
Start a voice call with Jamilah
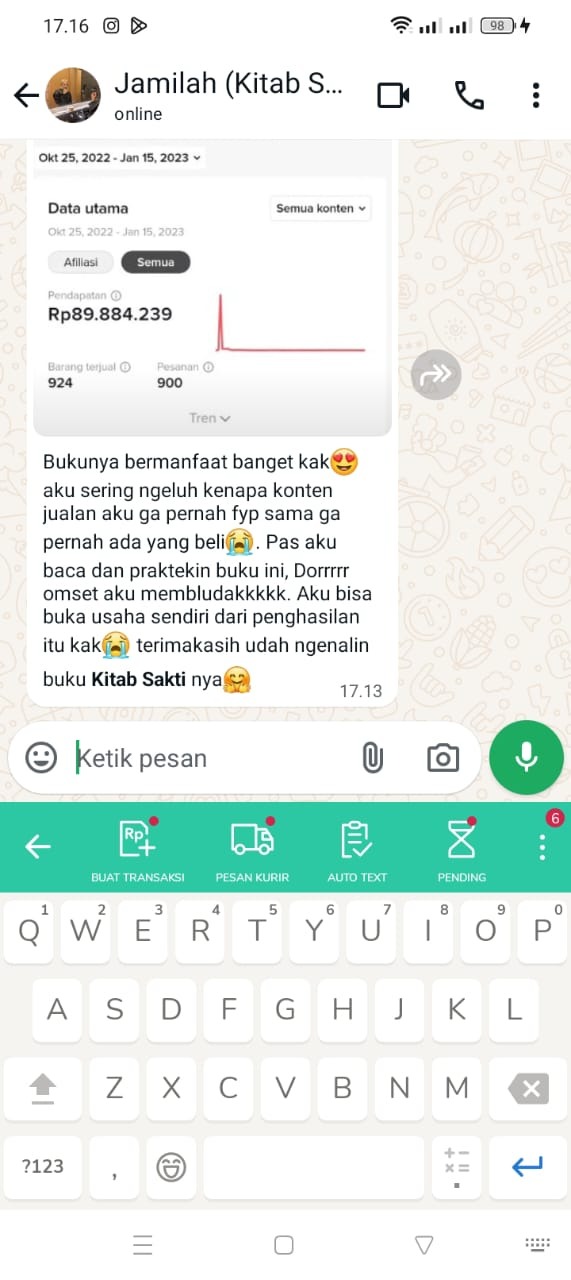(469, 95)
